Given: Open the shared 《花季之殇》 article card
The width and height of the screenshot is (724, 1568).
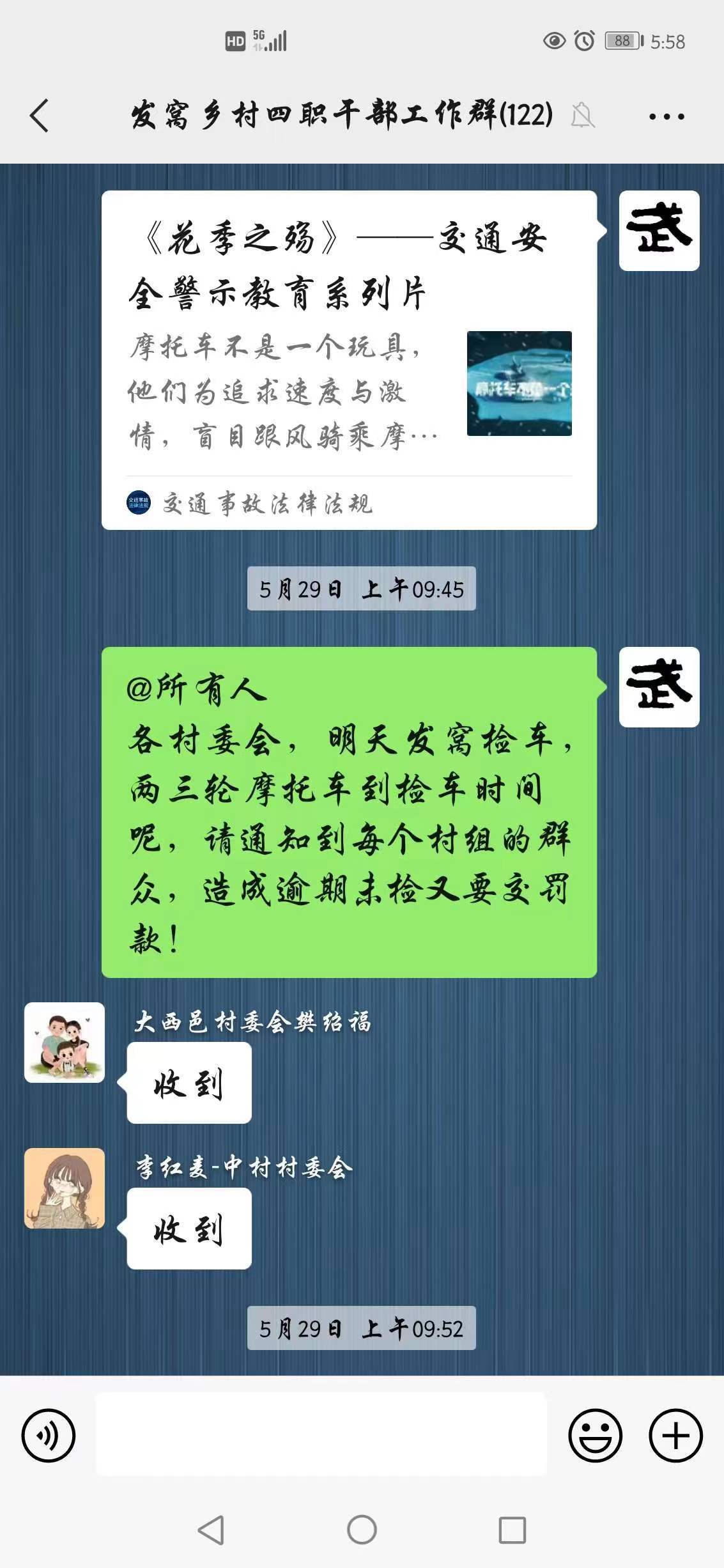Looking at the screenshot, I should 349,360.
